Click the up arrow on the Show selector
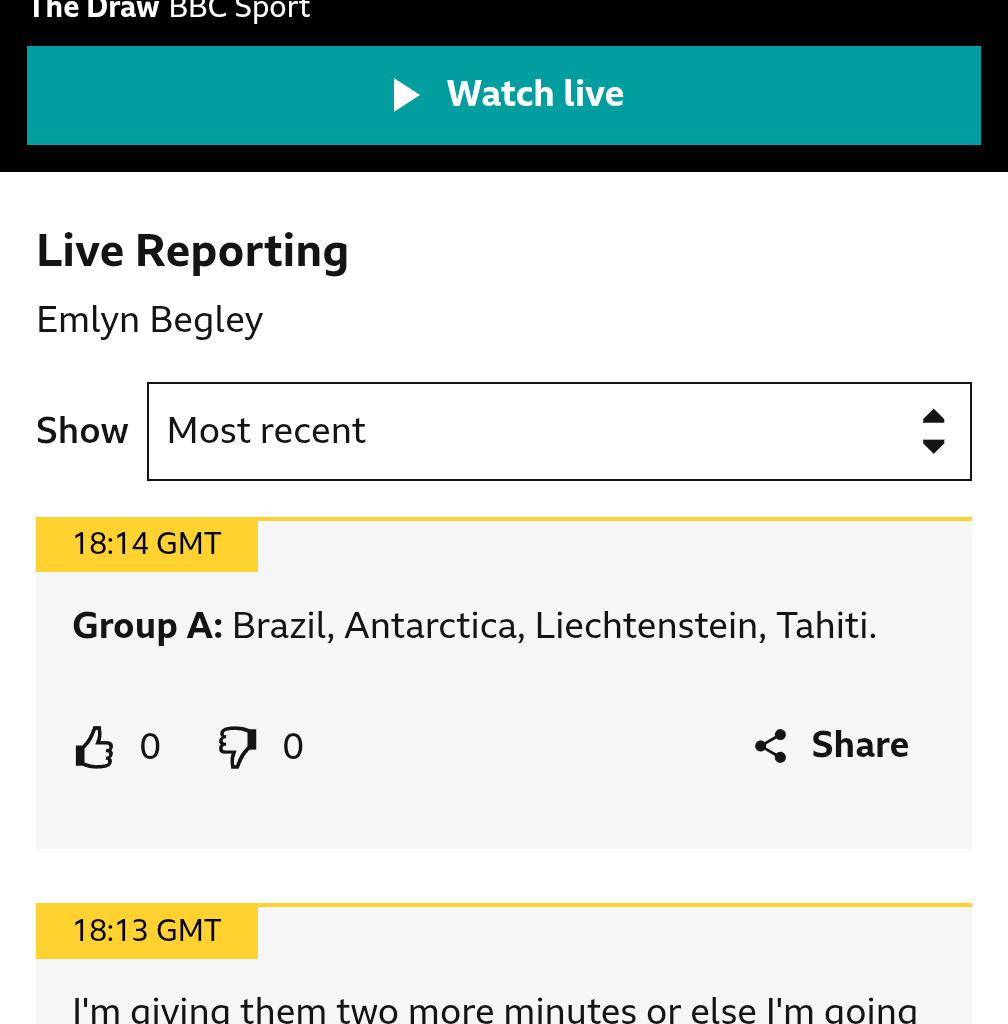 934,416
